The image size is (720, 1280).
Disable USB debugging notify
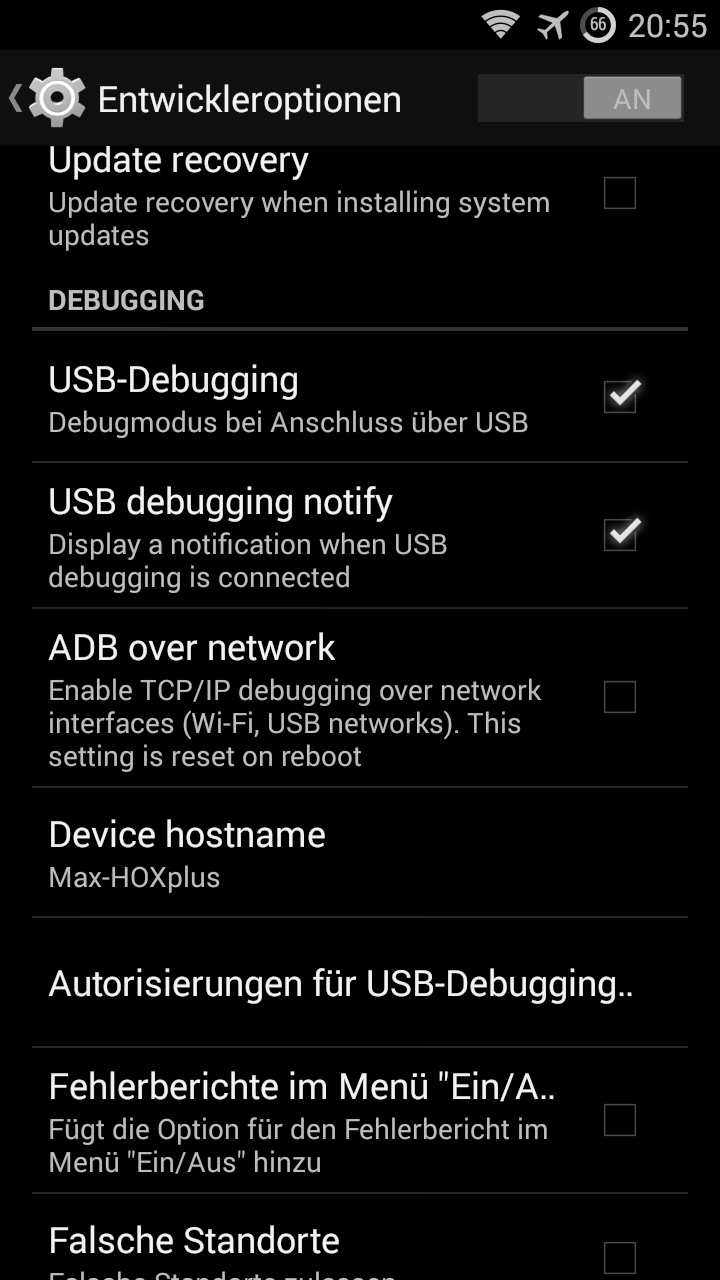pyautogui.click(x=620, y=535)
